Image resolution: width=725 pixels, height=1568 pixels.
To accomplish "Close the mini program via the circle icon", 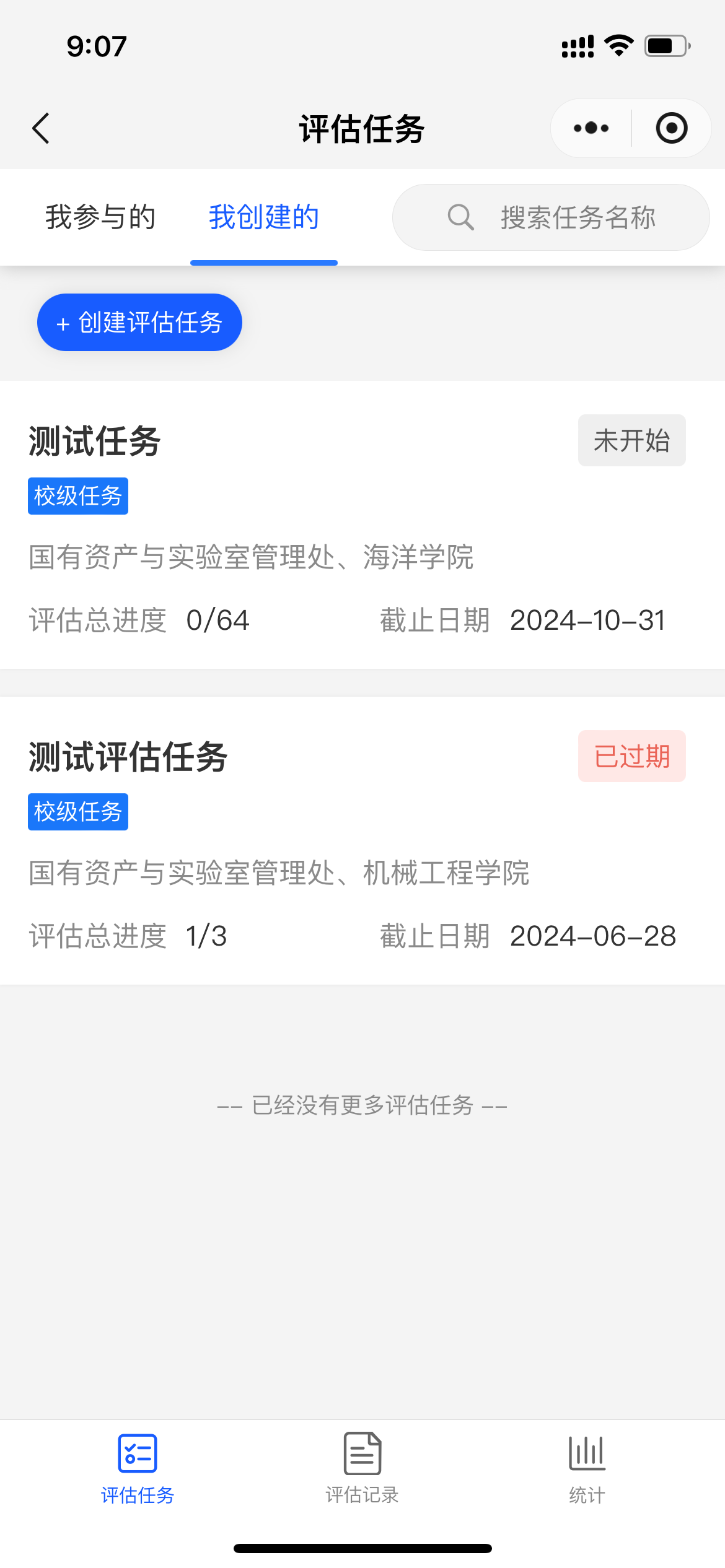I will [672, 128].
